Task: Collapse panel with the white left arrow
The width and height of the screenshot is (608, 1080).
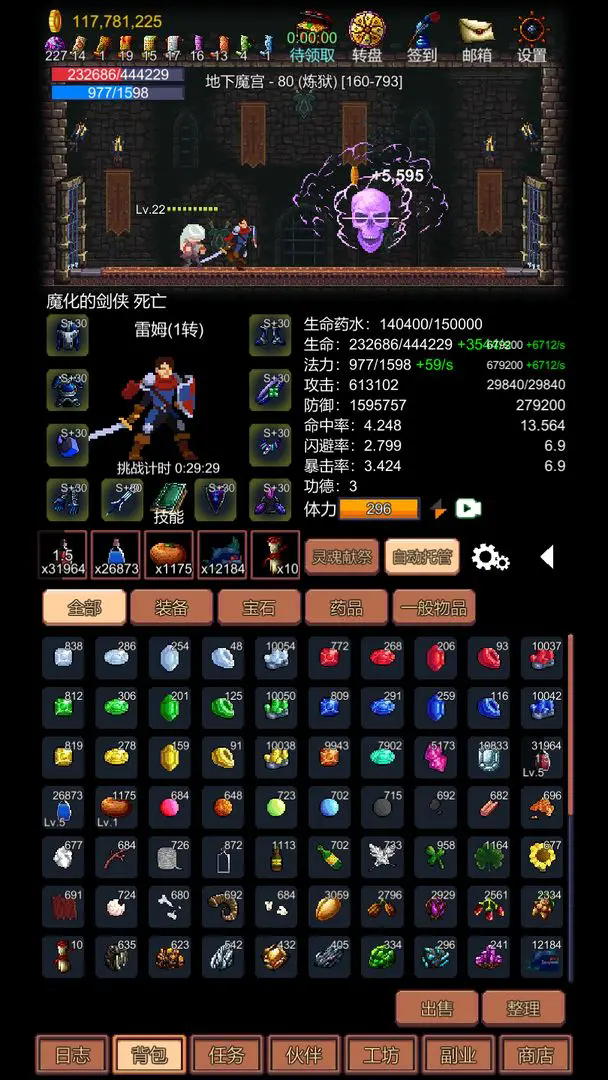Action: (x=547, y=557)
